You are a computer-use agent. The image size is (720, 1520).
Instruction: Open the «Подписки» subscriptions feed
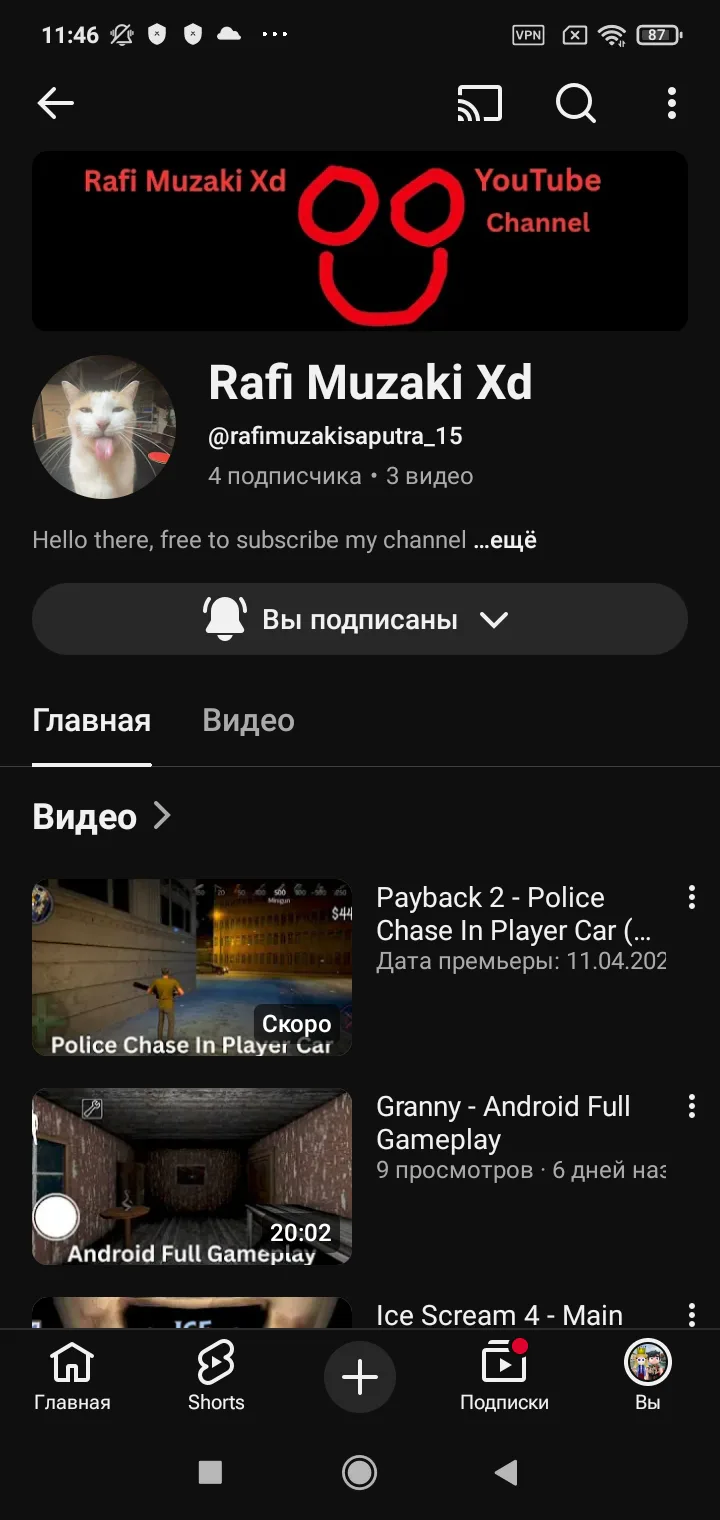tap(504, 1377)
